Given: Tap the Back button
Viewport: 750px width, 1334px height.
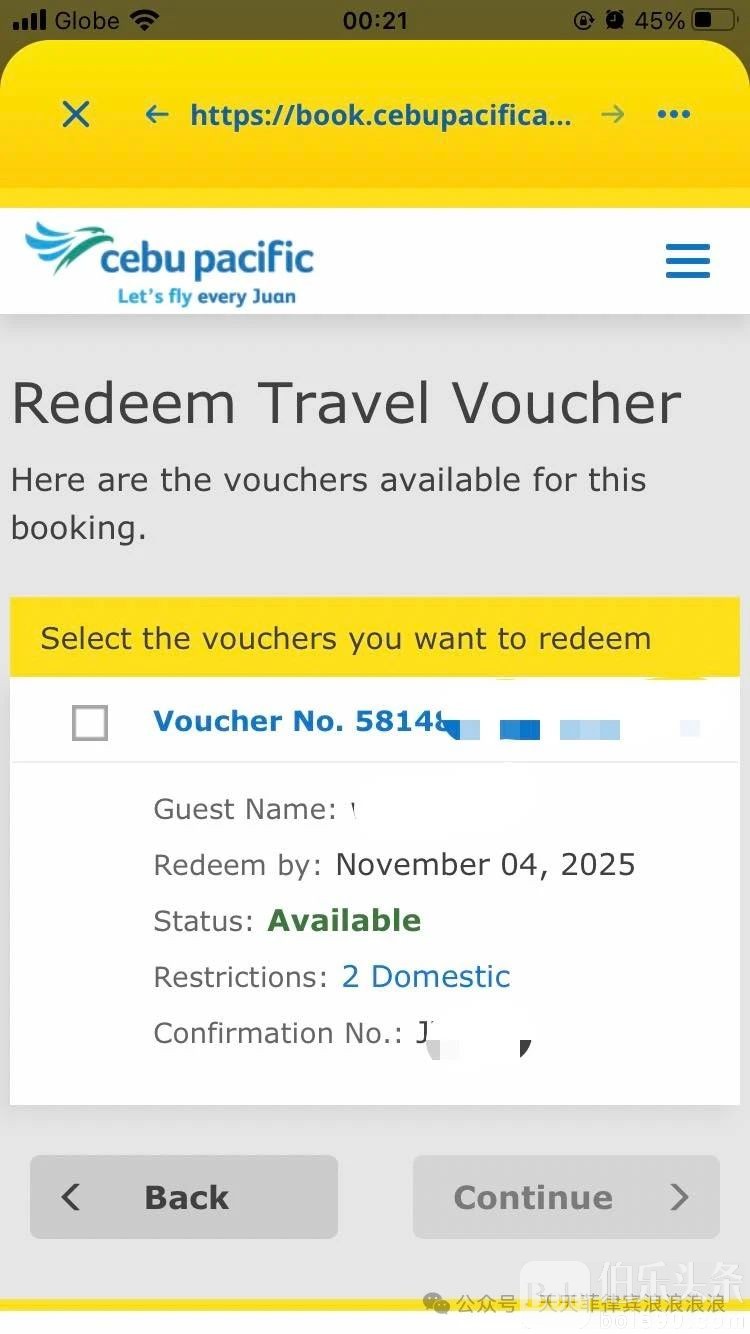Looking at the screenshot, I should coord(184,1197).
